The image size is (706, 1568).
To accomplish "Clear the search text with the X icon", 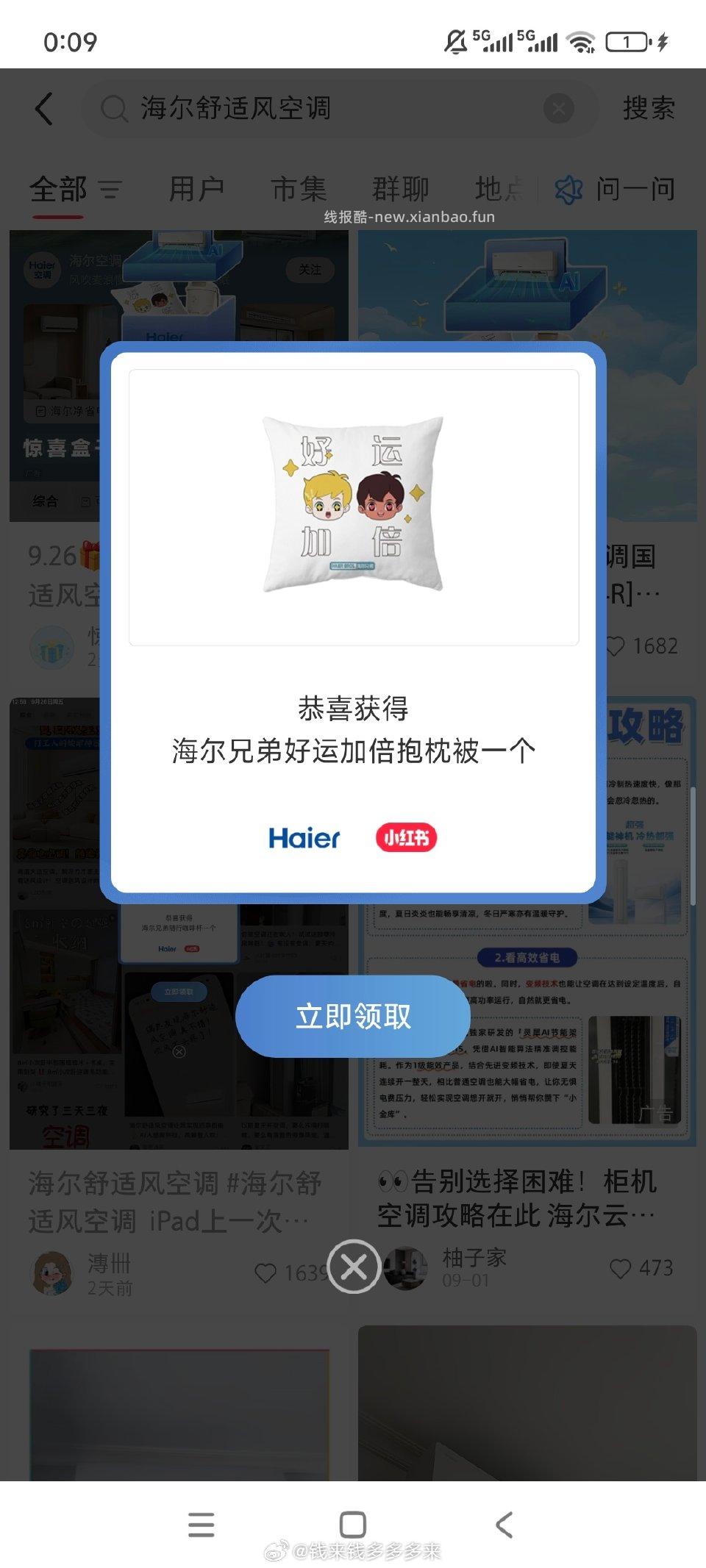I will point(557,108).
